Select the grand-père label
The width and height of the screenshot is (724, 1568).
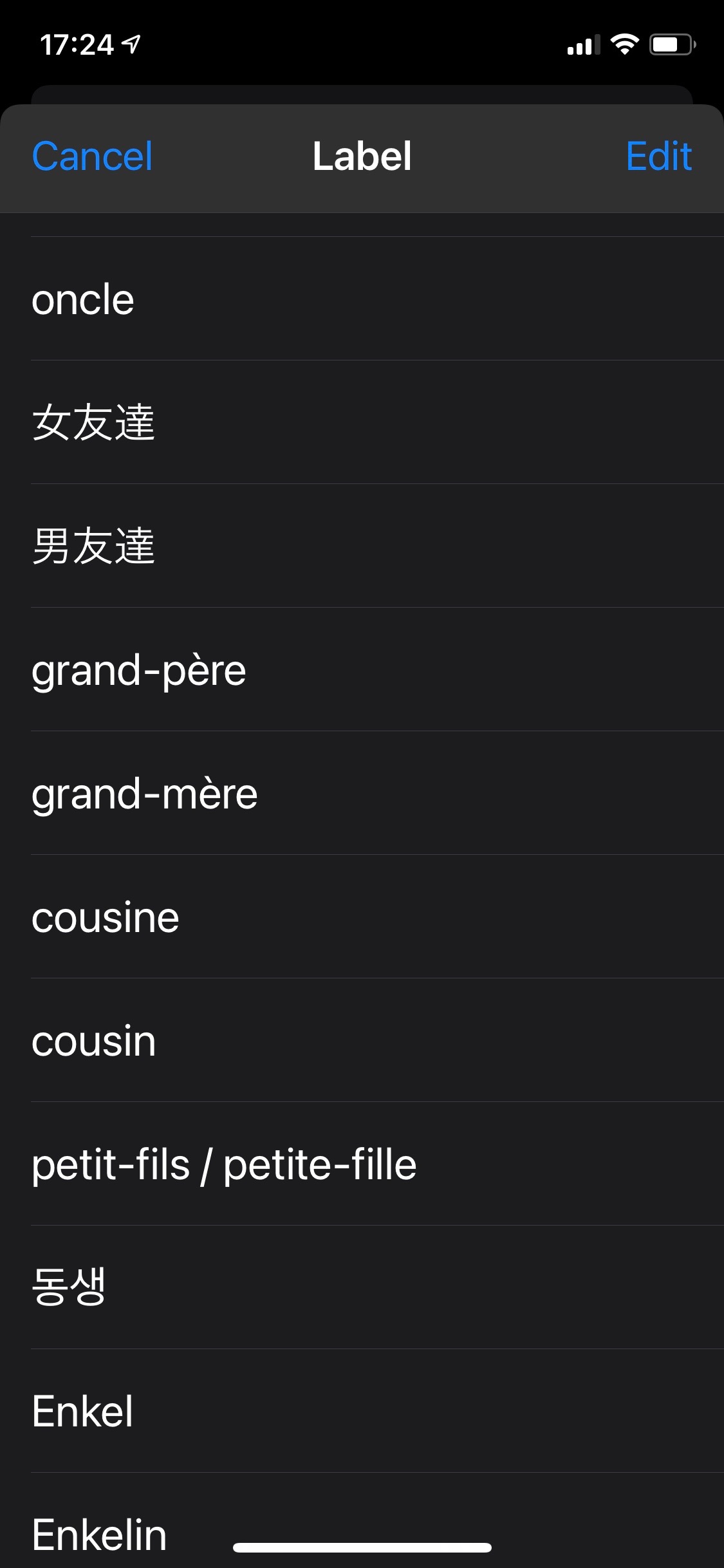[x=362, y=669]
